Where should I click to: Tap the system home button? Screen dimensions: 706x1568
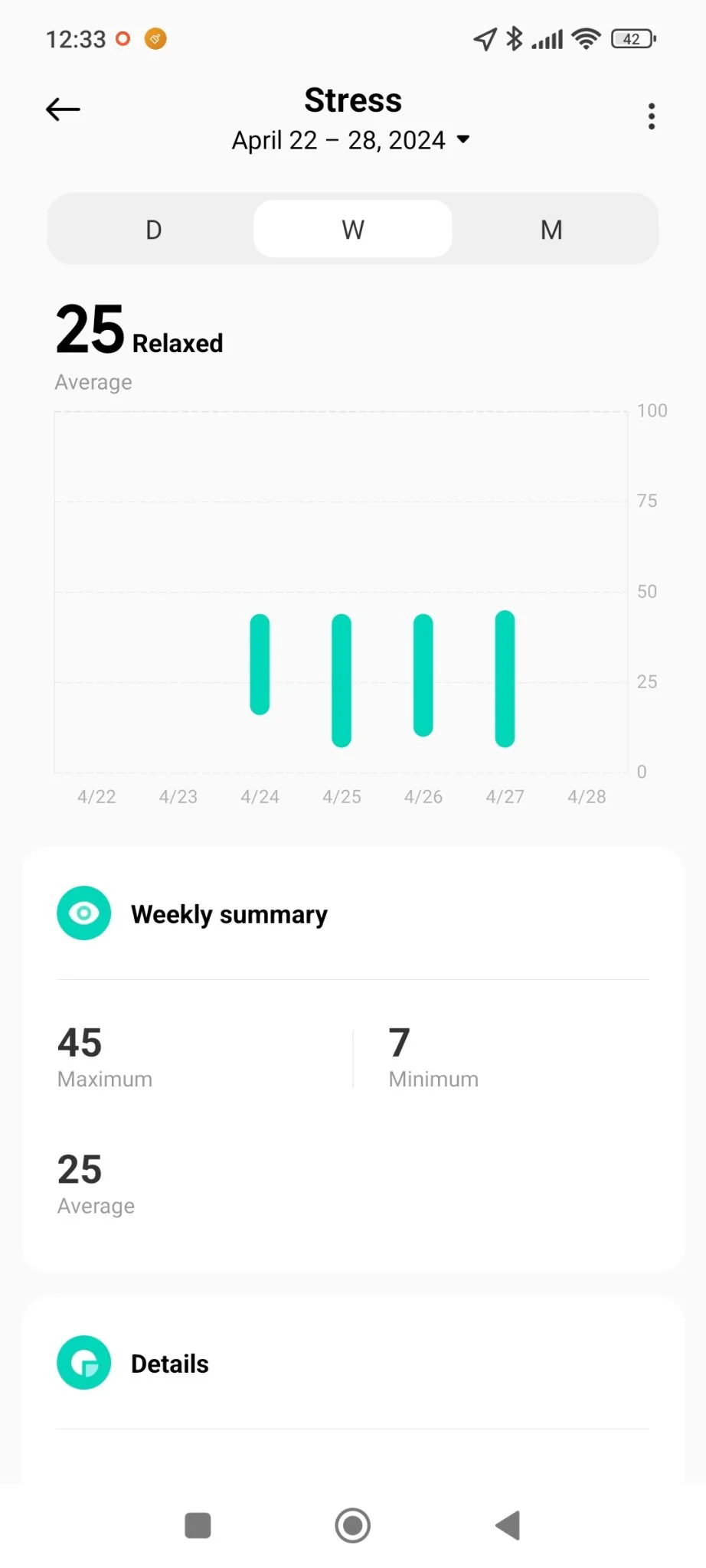pyautogui.click(x=353, y=1525)
